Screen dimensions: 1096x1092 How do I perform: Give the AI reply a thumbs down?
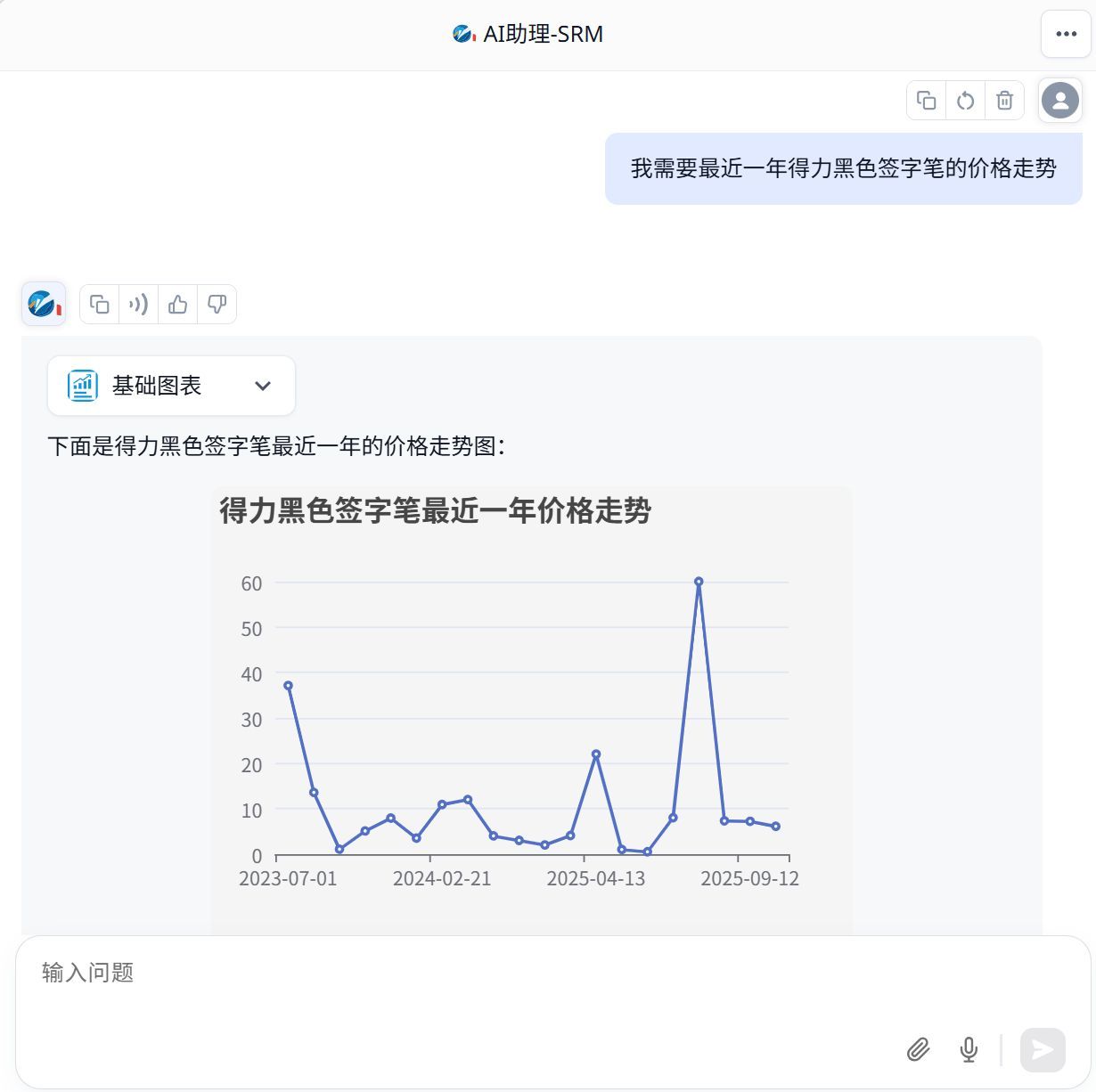pos(217,305)
